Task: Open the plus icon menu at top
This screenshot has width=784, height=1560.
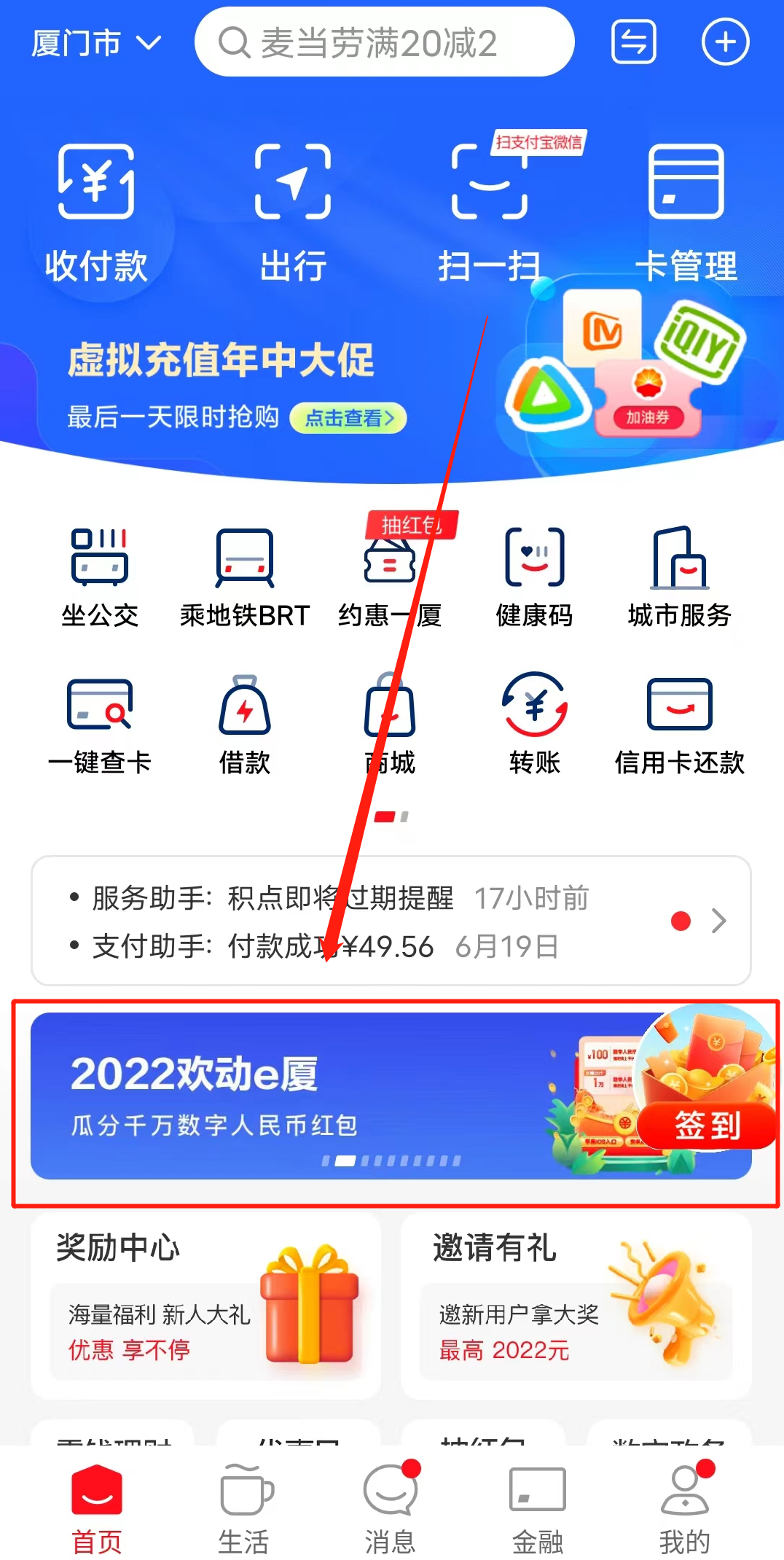Action: [x=724, y=42]
